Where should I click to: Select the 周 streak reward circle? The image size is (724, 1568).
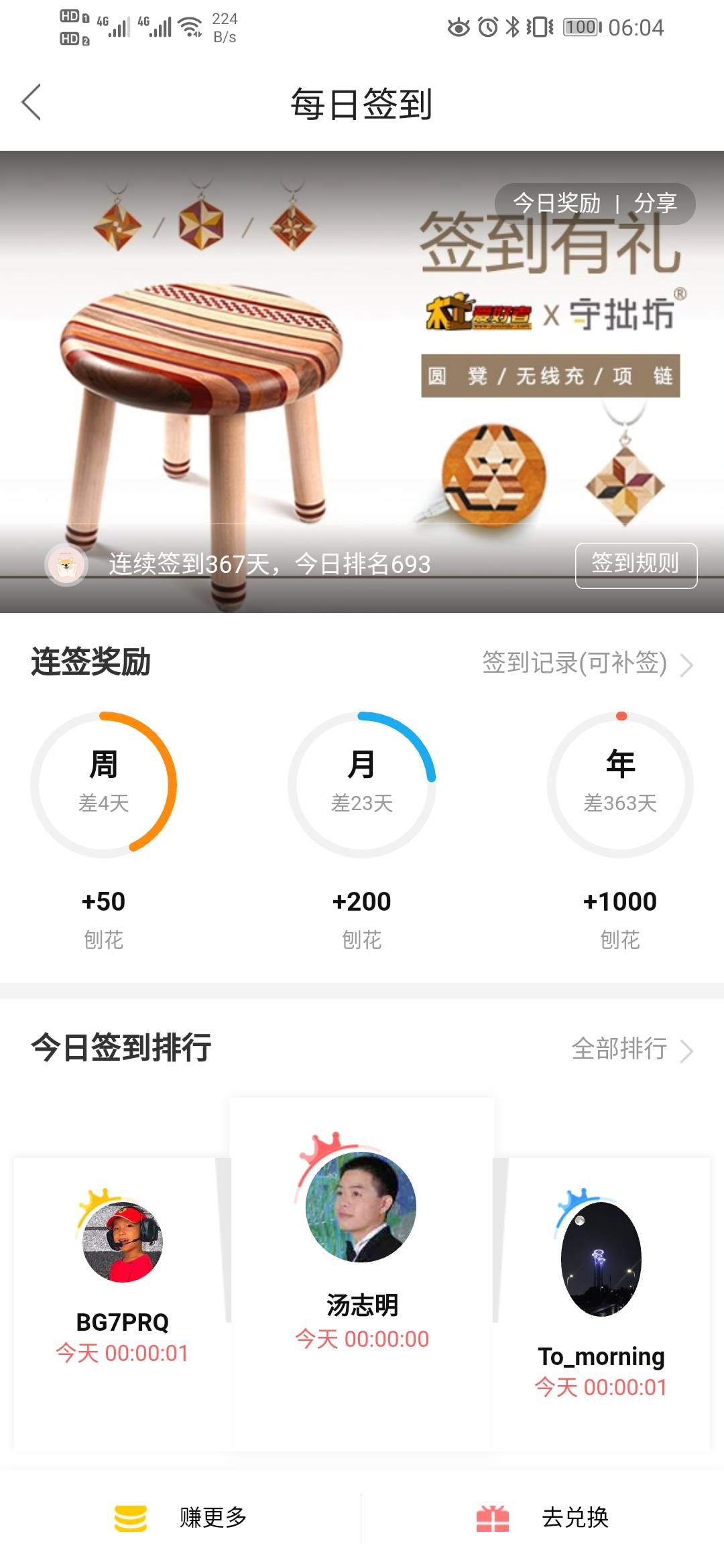click(104, 784)
